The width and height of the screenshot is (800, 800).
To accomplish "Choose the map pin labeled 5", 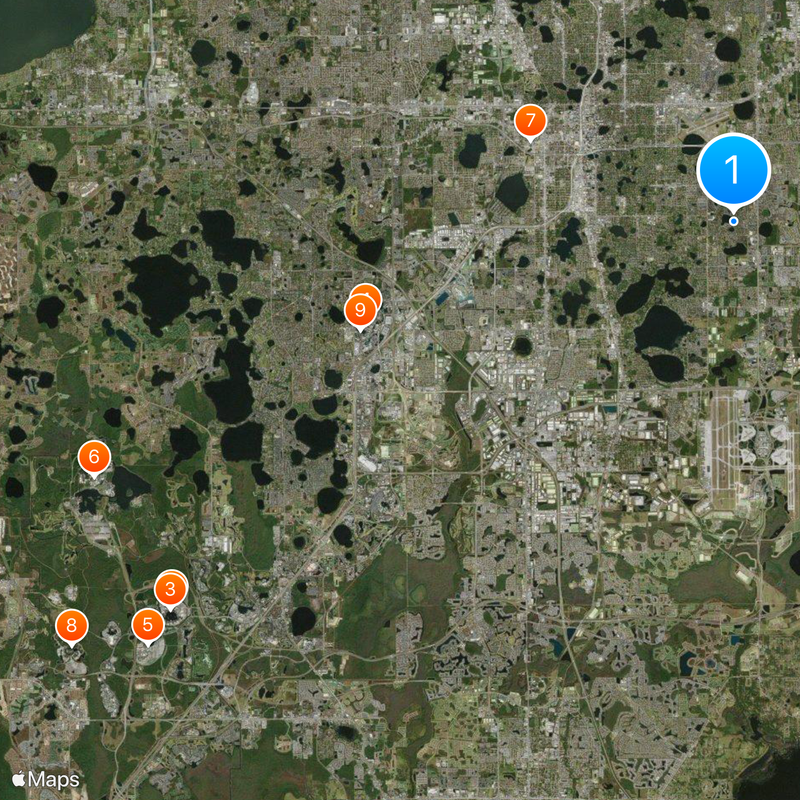I will click(148, 626).
